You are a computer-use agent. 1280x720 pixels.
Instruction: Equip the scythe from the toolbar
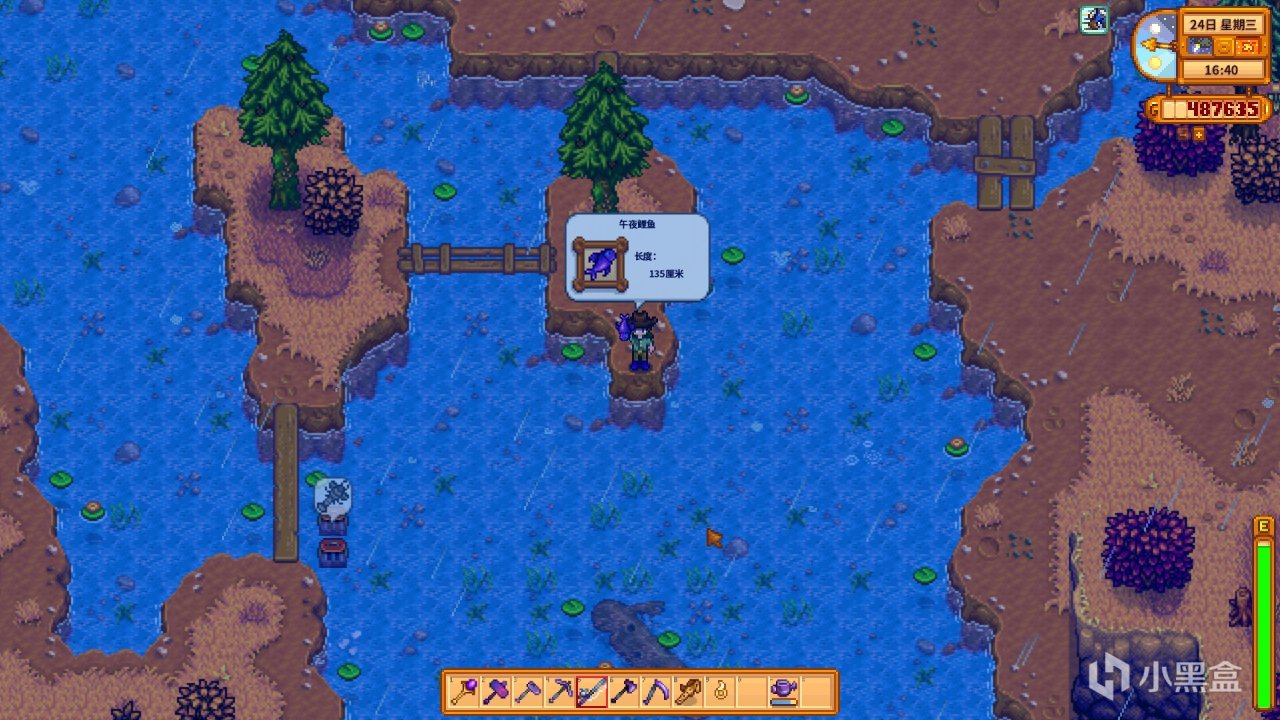click(656, 692)
